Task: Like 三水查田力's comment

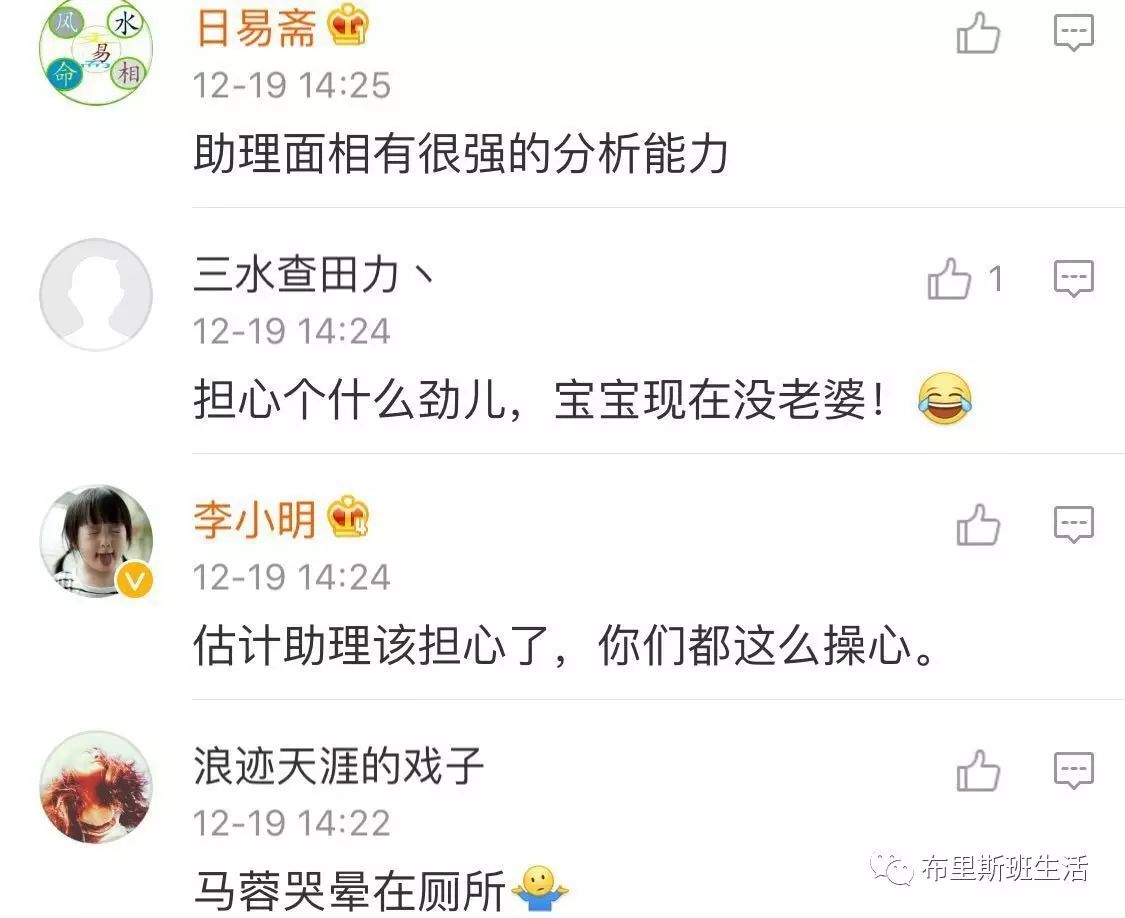Action: (950, 279)
